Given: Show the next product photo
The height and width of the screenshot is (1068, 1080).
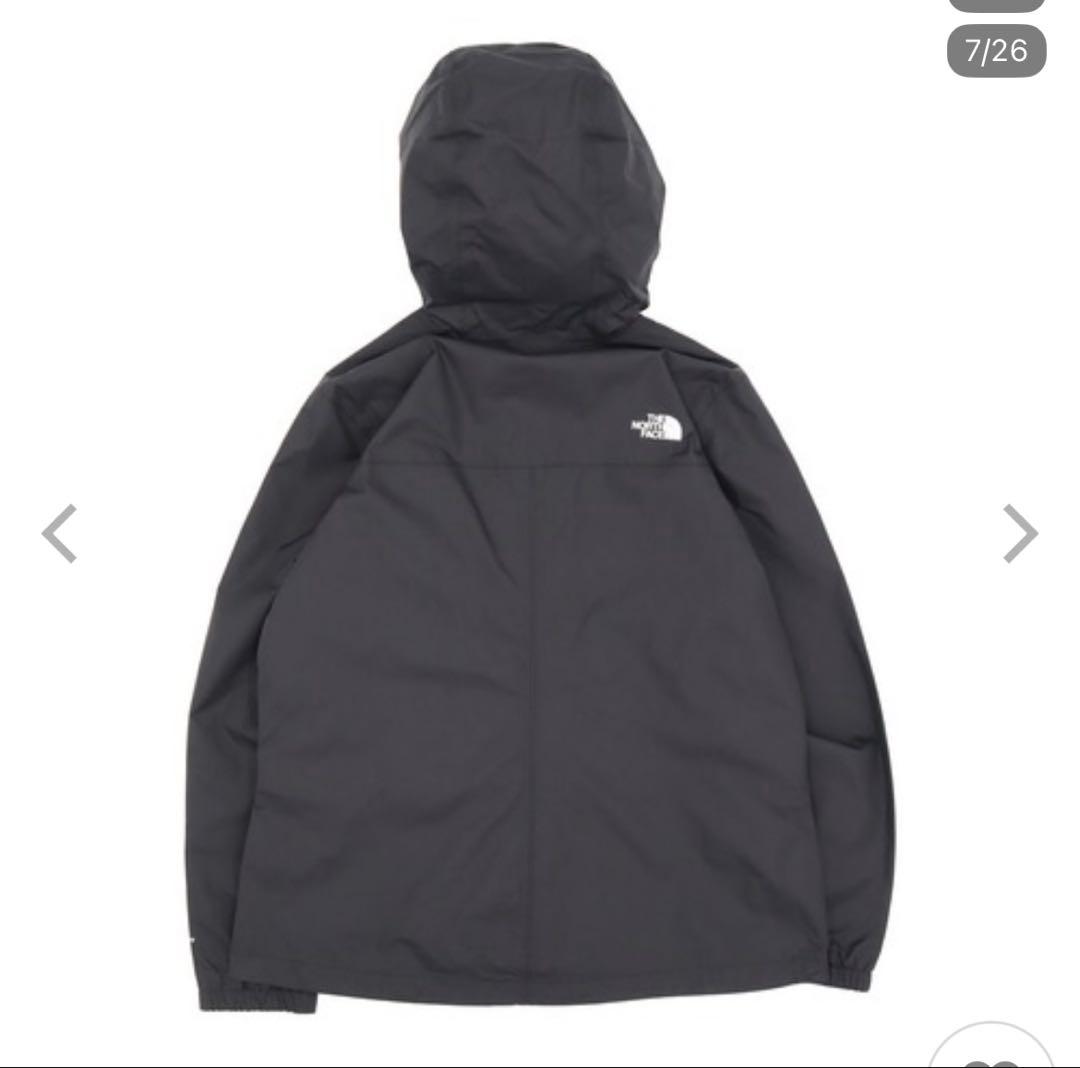Looking at the screenshot, I should [1020, 534].
